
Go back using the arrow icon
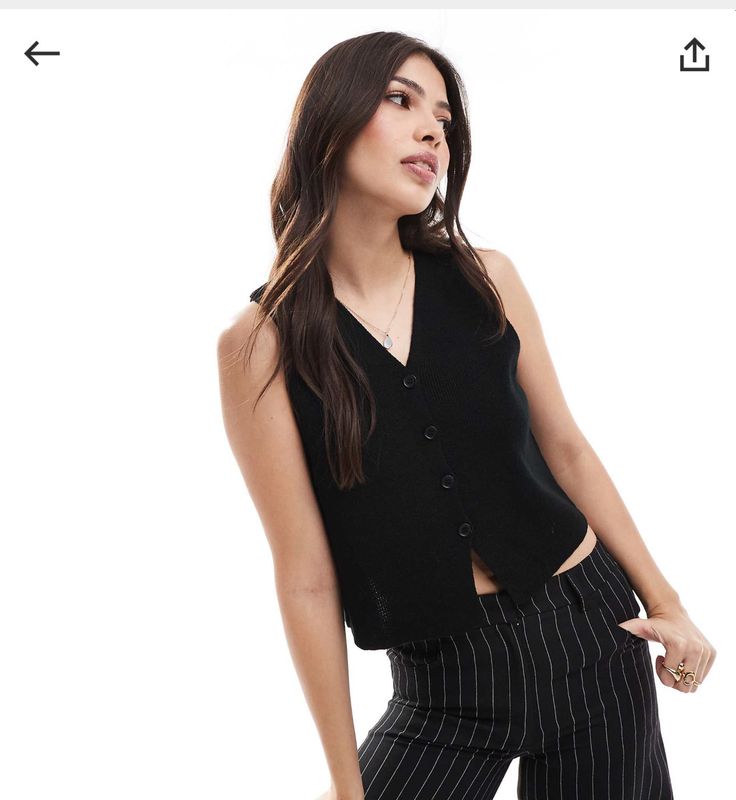pos(42,54)
